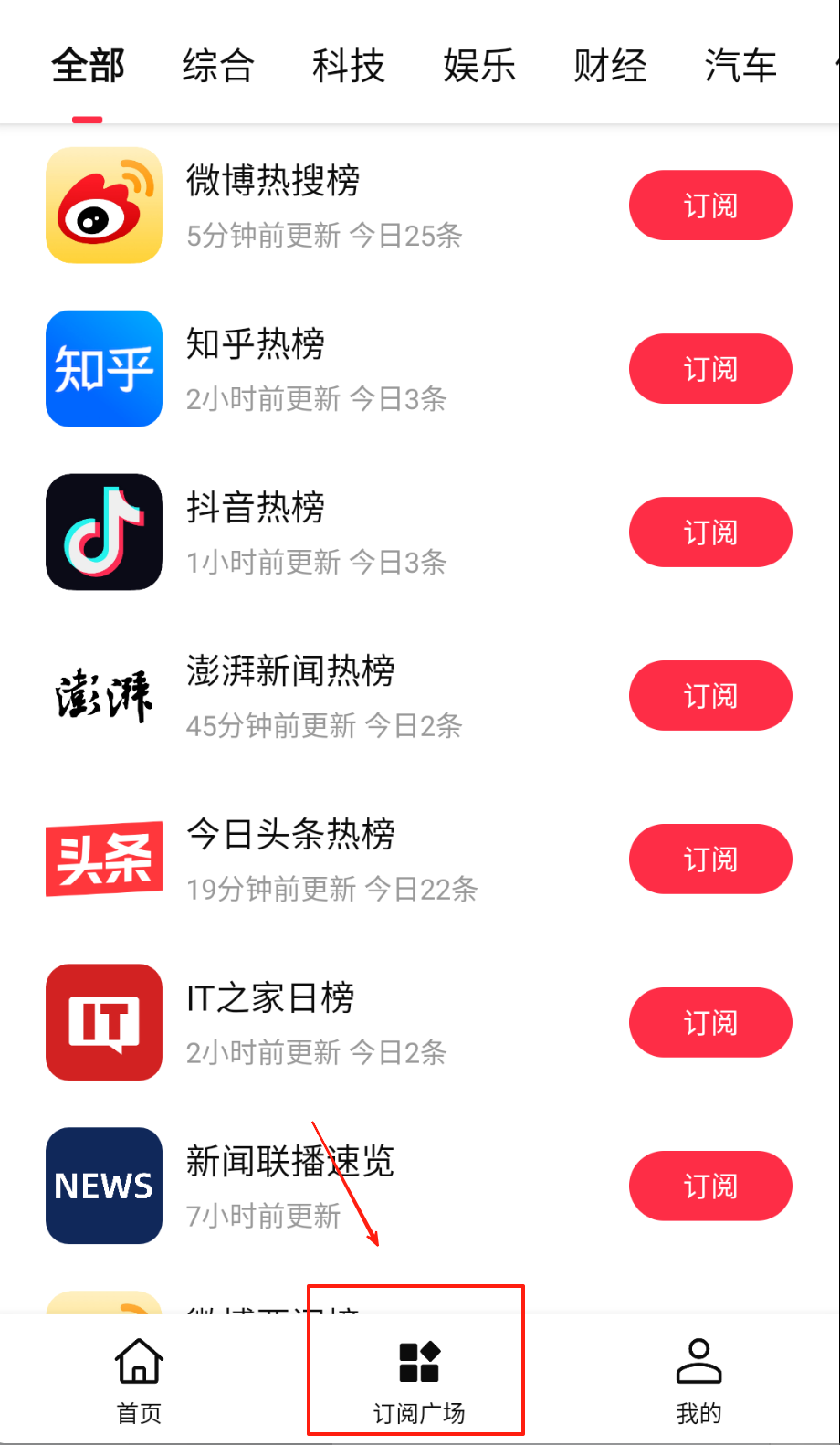840x1445 pixels.
Task: Subscribe to 抖音热榜 with its 订阅 button
Action: click(x=709, y=533)
